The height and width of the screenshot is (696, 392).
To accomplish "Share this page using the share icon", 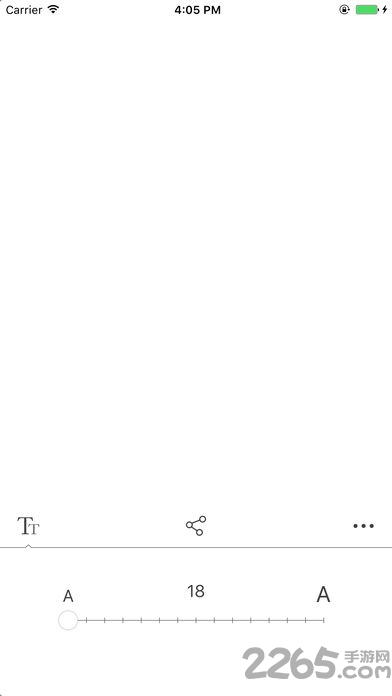I will tap(196, 526).
